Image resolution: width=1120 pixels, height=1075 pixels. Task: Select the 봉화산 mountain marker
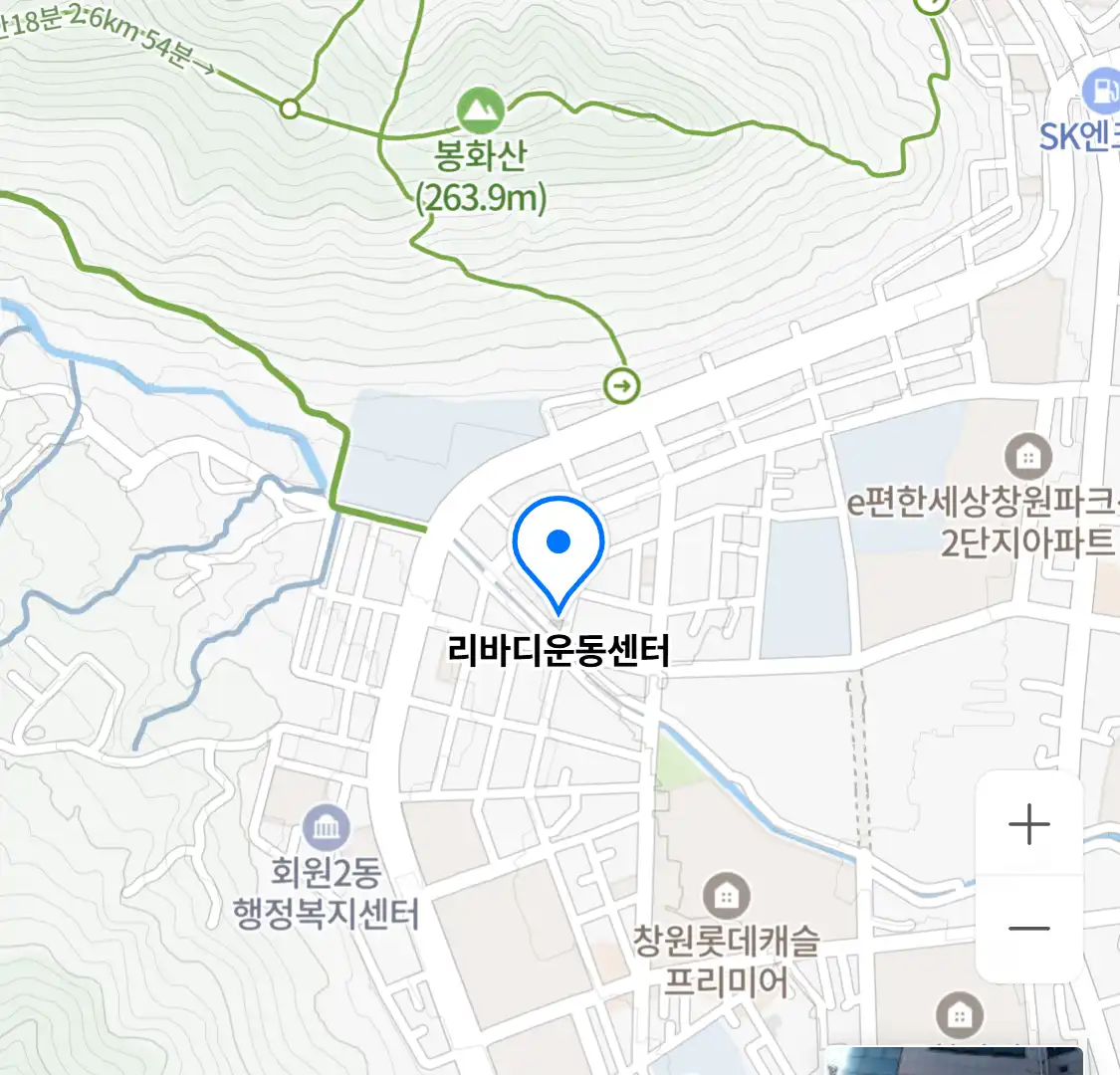click(480, 110)
